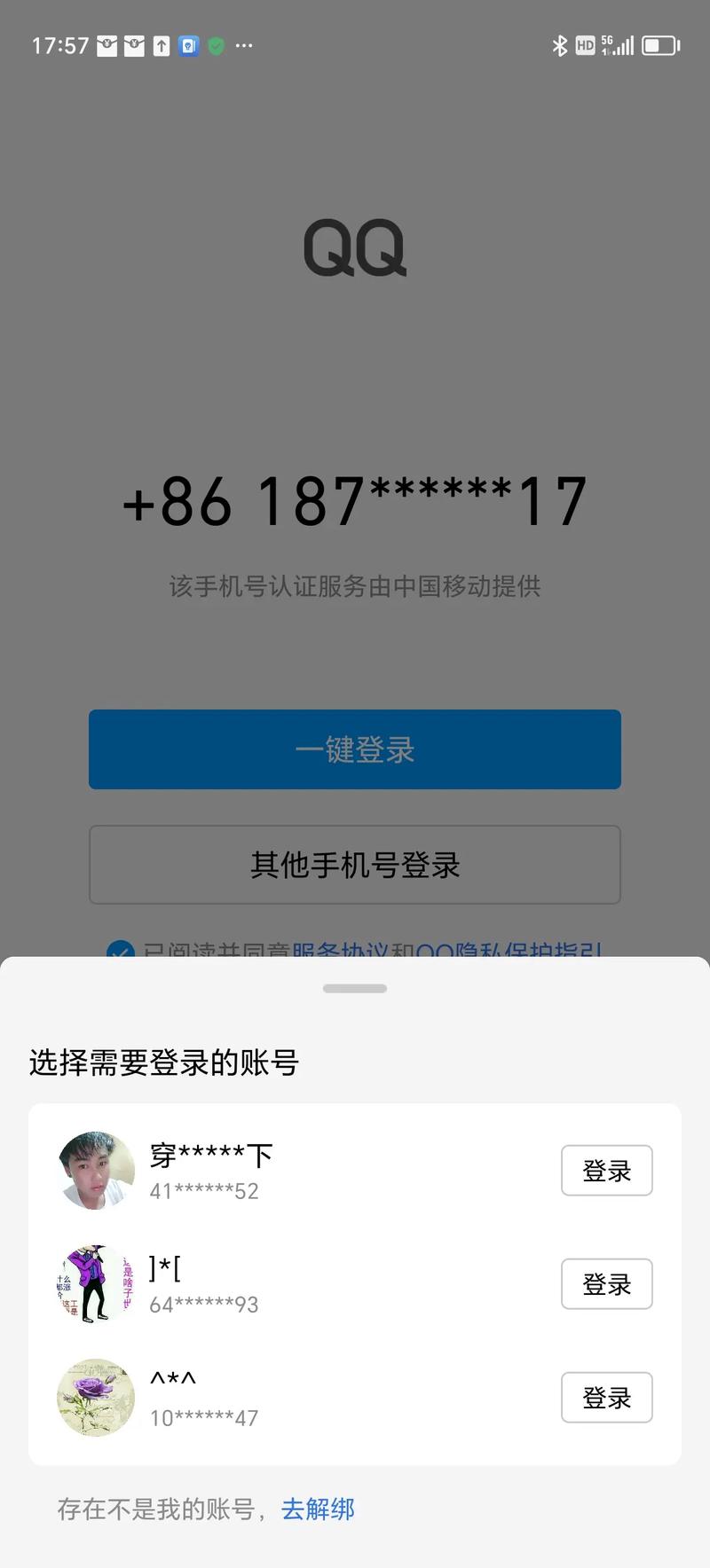The width and height of the screenshot is (710, 1568).
Task: Tap the 去解绑 unbind link
Action: tap(318, 1509)
